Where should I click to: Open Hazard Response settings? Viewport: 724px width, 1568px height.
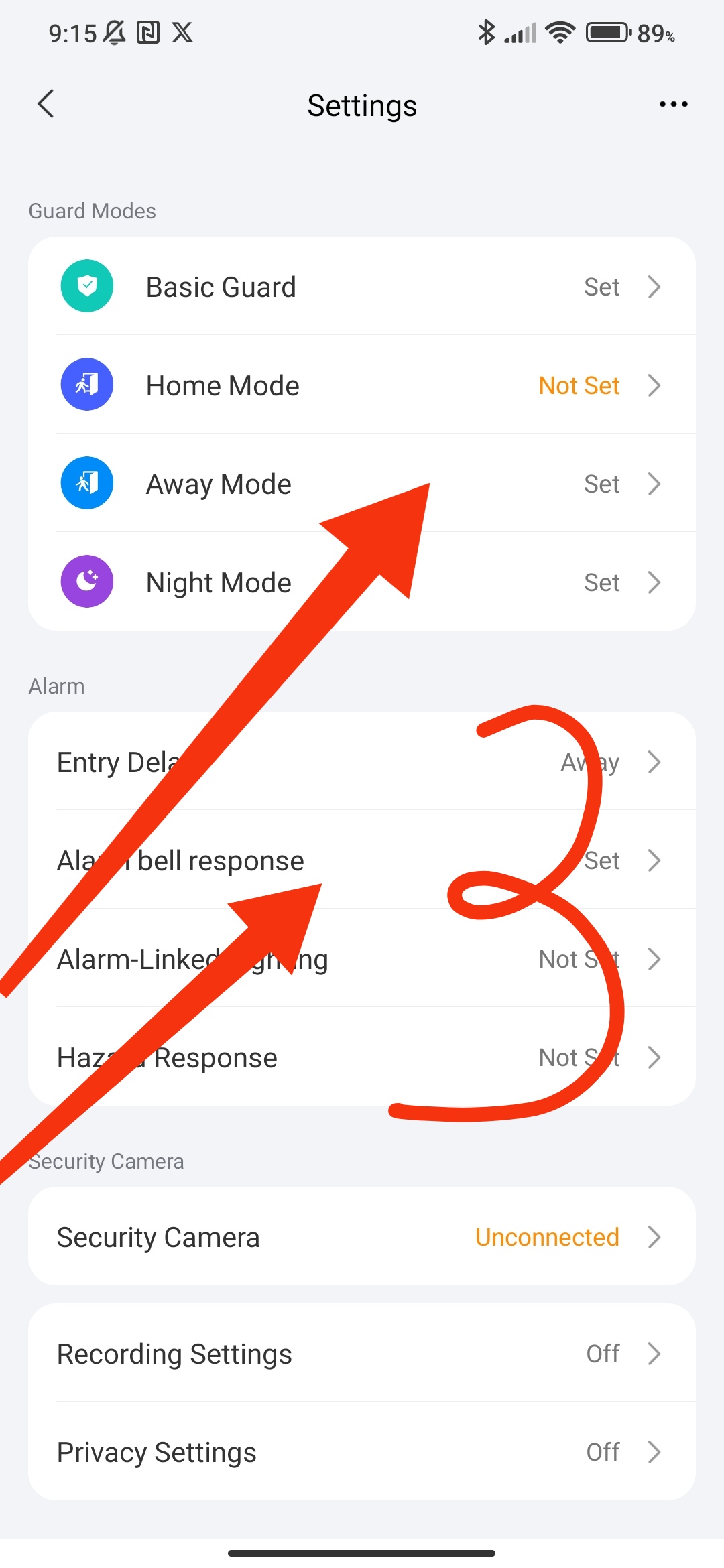coord(362,1057)
